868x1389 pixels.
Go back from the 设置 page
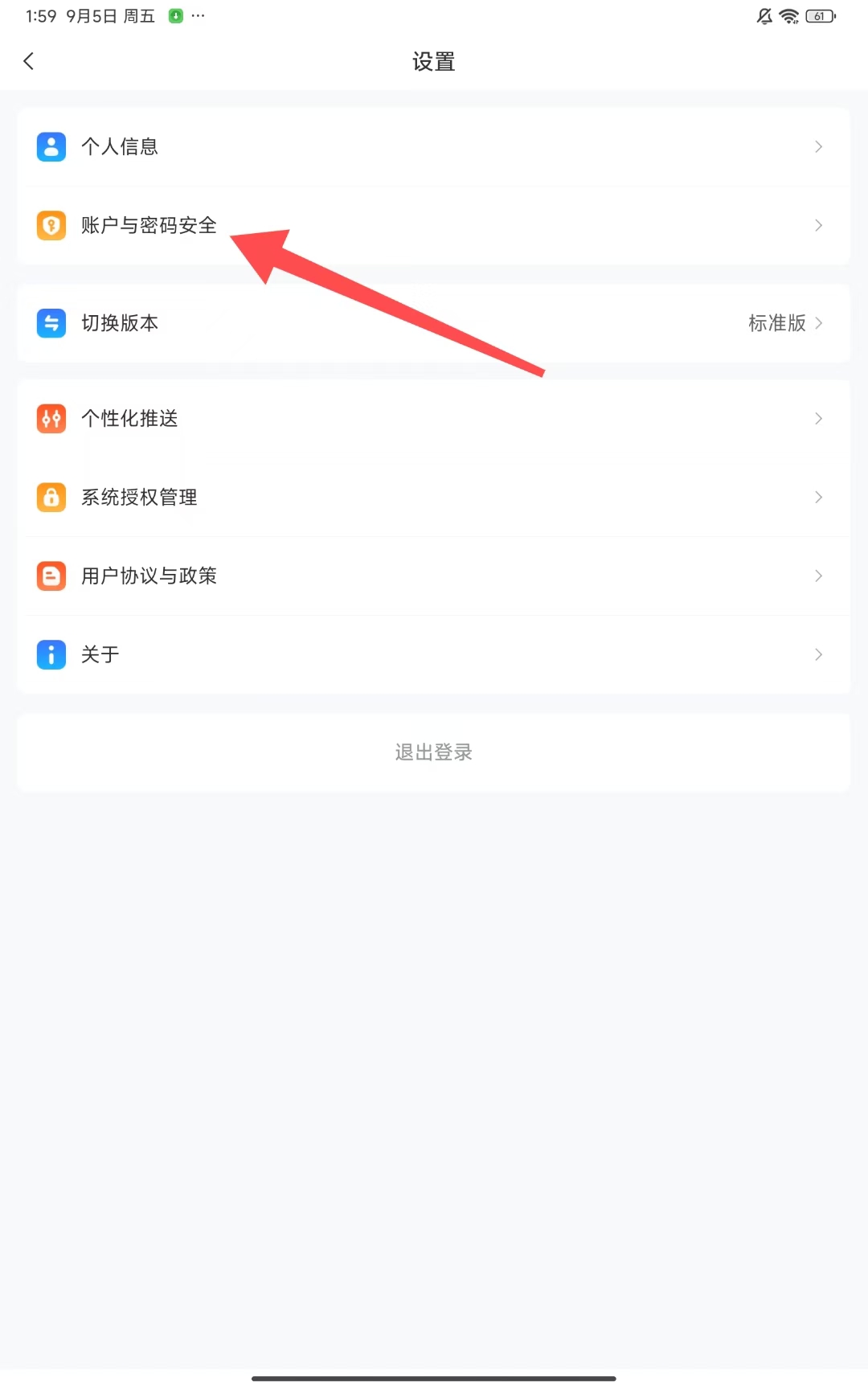tap(29, 61)
